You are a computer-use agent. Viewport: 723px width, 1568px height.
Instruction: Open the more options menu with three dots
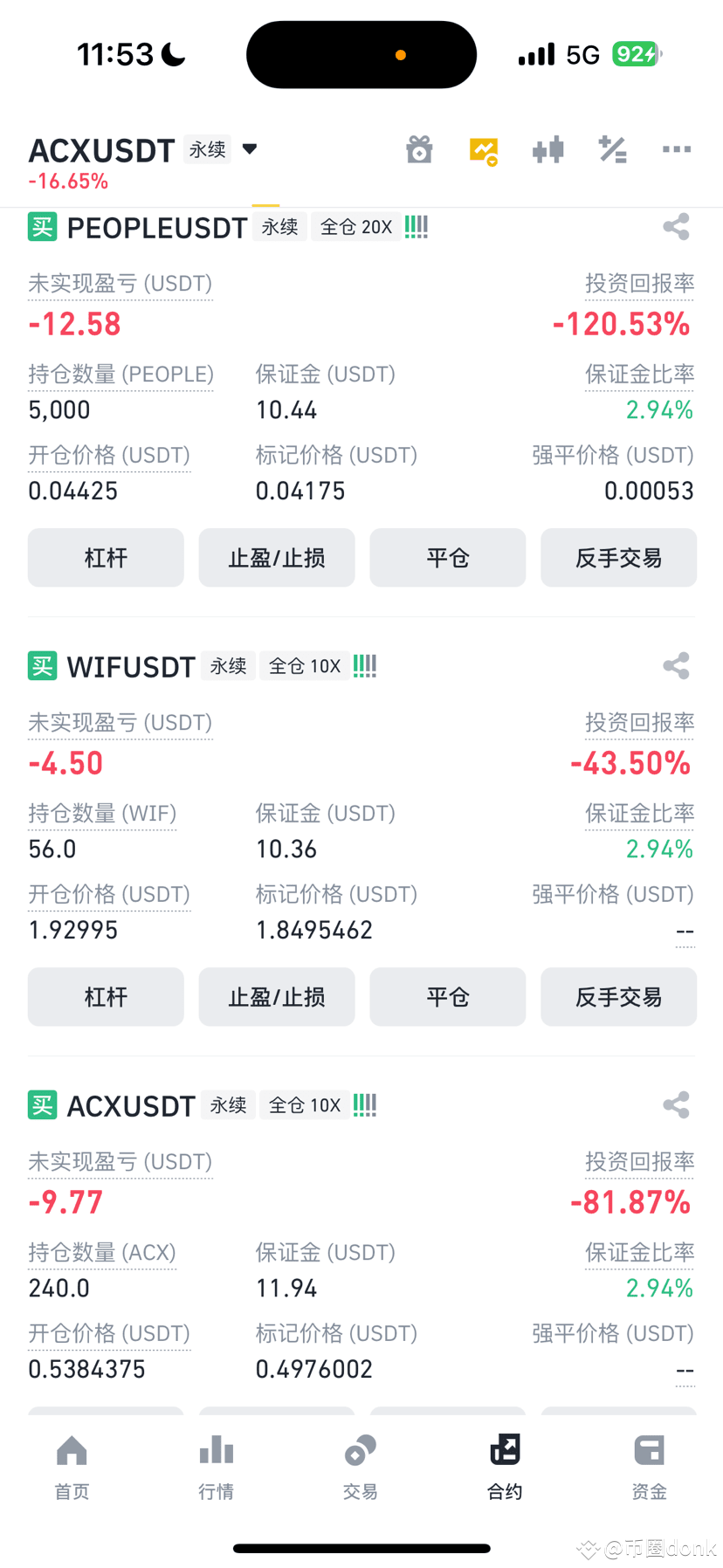[x=676, y=149]
